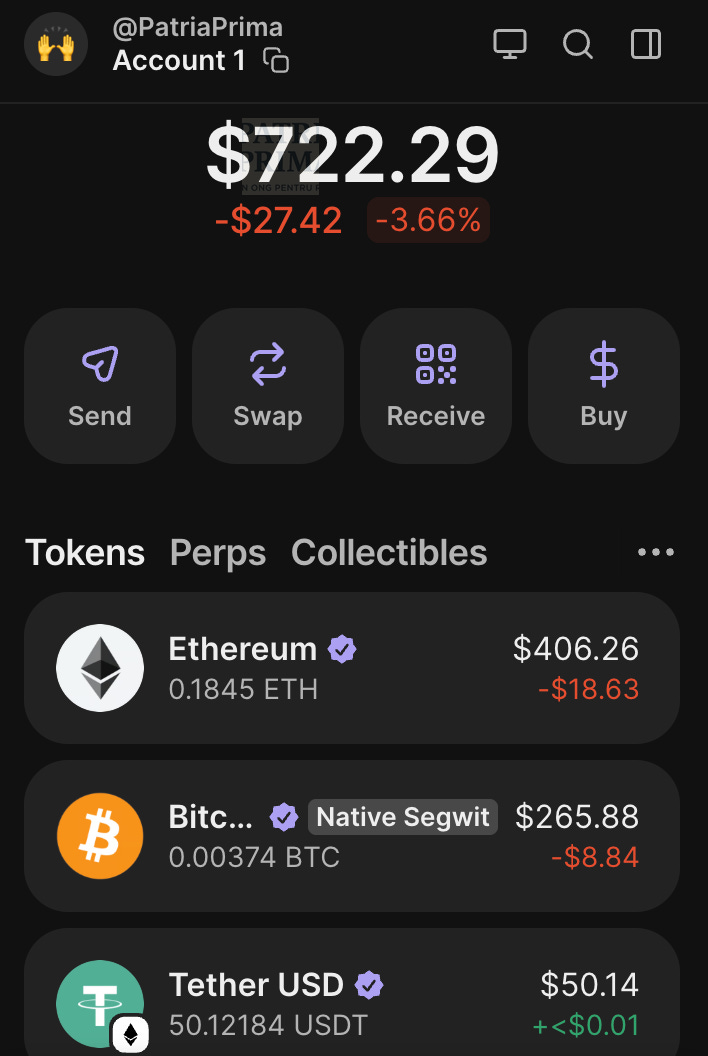Screen dimensions: 708x1056
Task: Switch to the Collectibles tab
Action: coord(389,553)
